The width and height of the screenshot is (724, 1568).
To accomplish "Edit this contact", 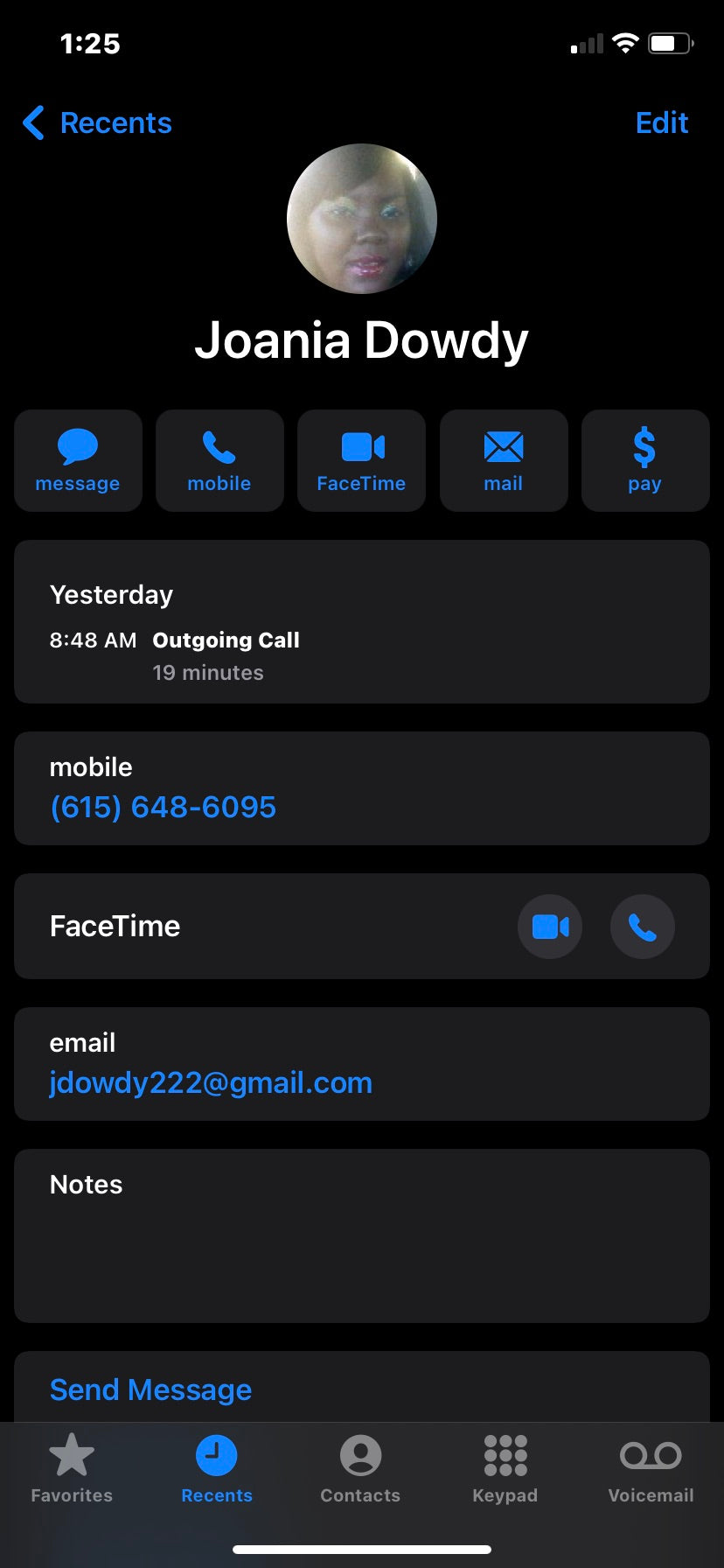I will (x=661, y=123).
